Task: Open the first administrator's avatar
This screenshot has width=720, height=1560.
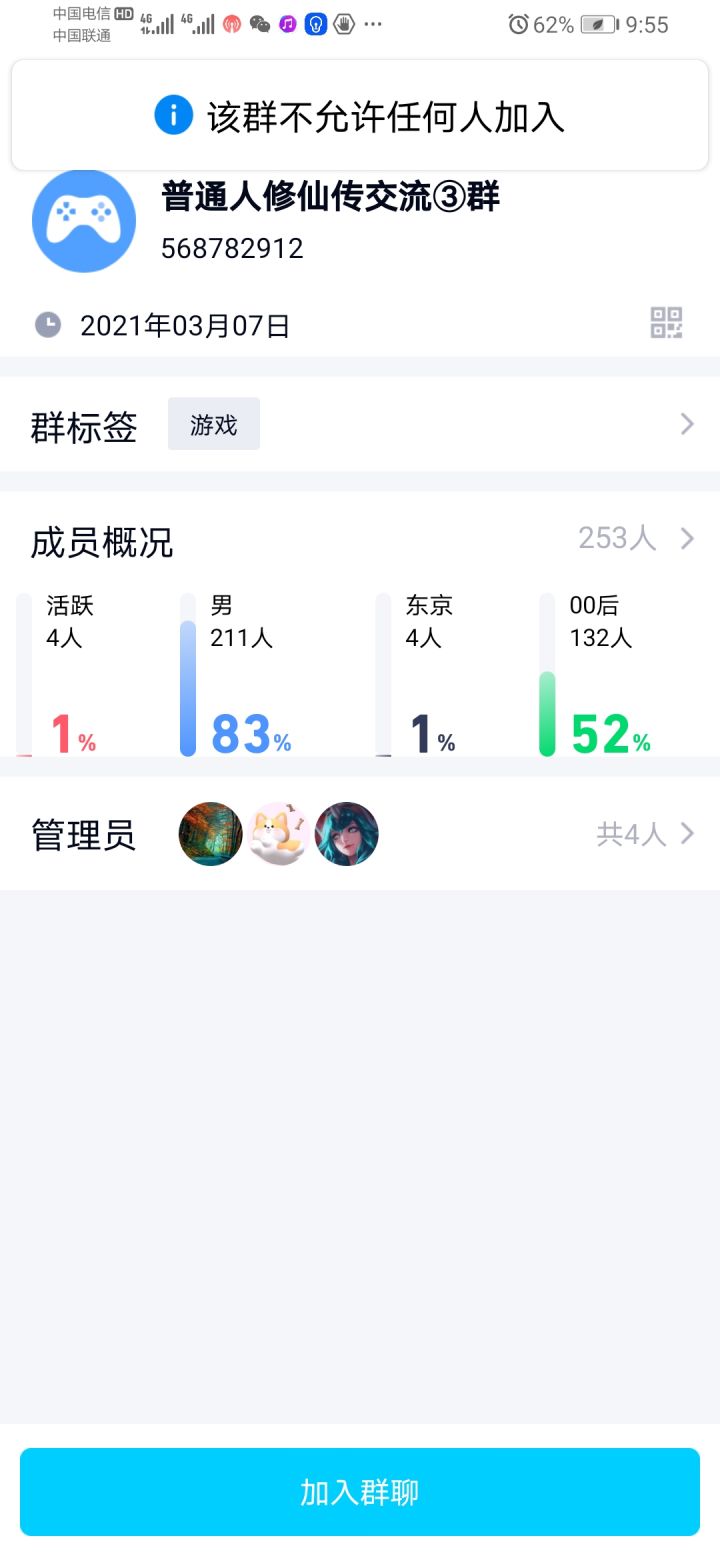Action: 210,833
